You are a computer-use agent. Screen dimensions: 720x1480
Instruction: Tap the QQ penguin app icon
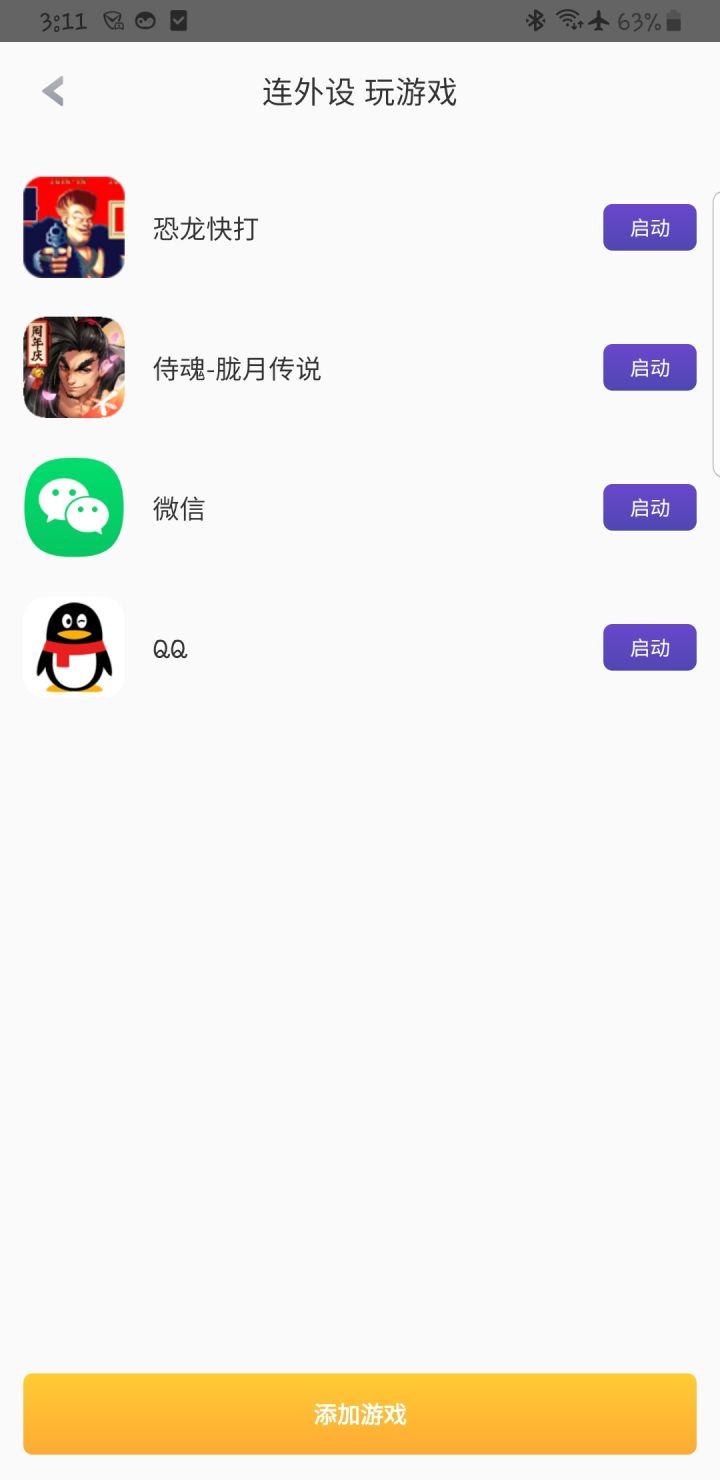point(73,647)
